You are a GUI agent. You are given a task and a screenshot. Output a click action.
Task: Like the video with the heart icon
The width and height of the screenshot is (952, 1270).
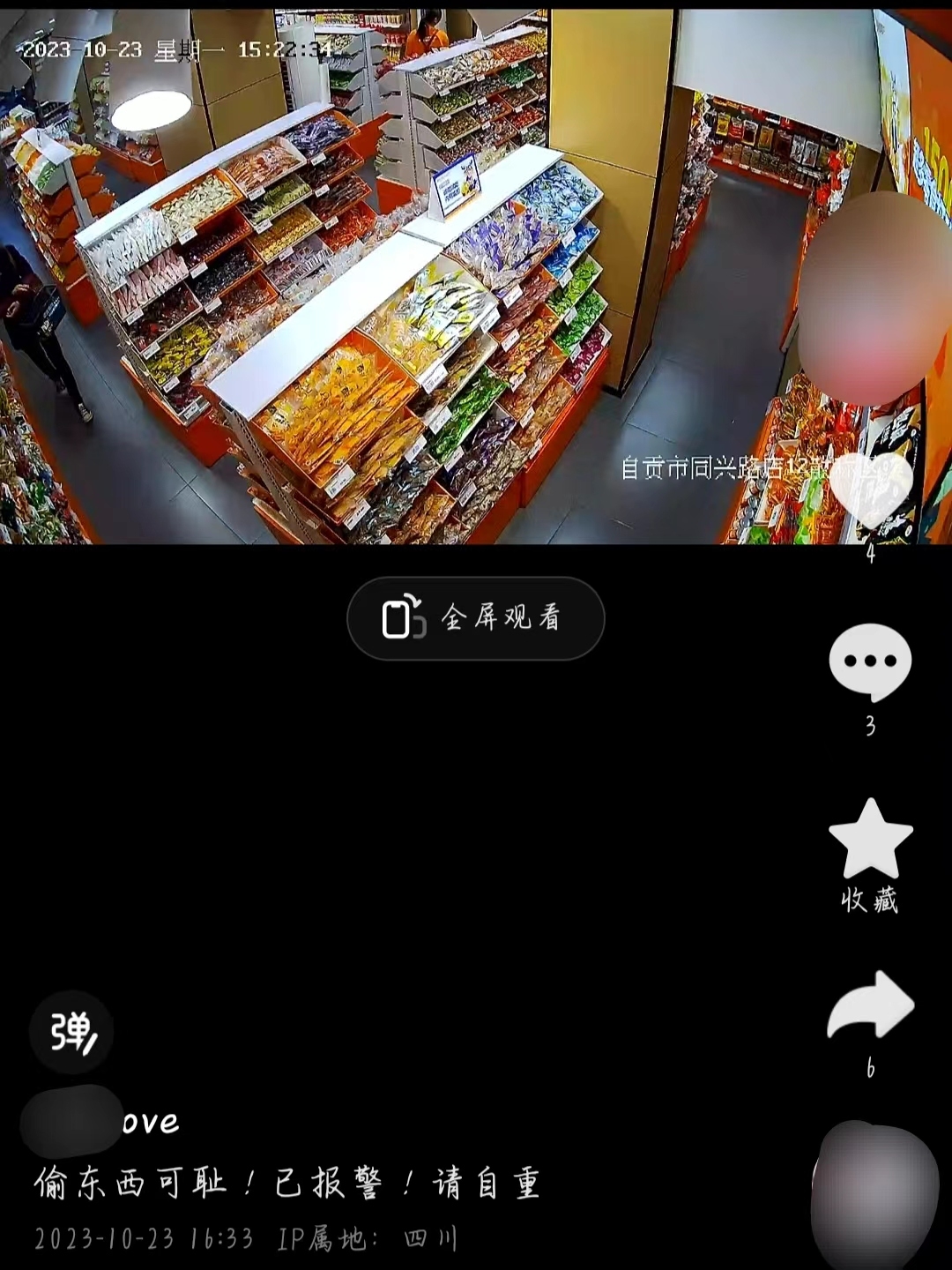tap(870, 494)
